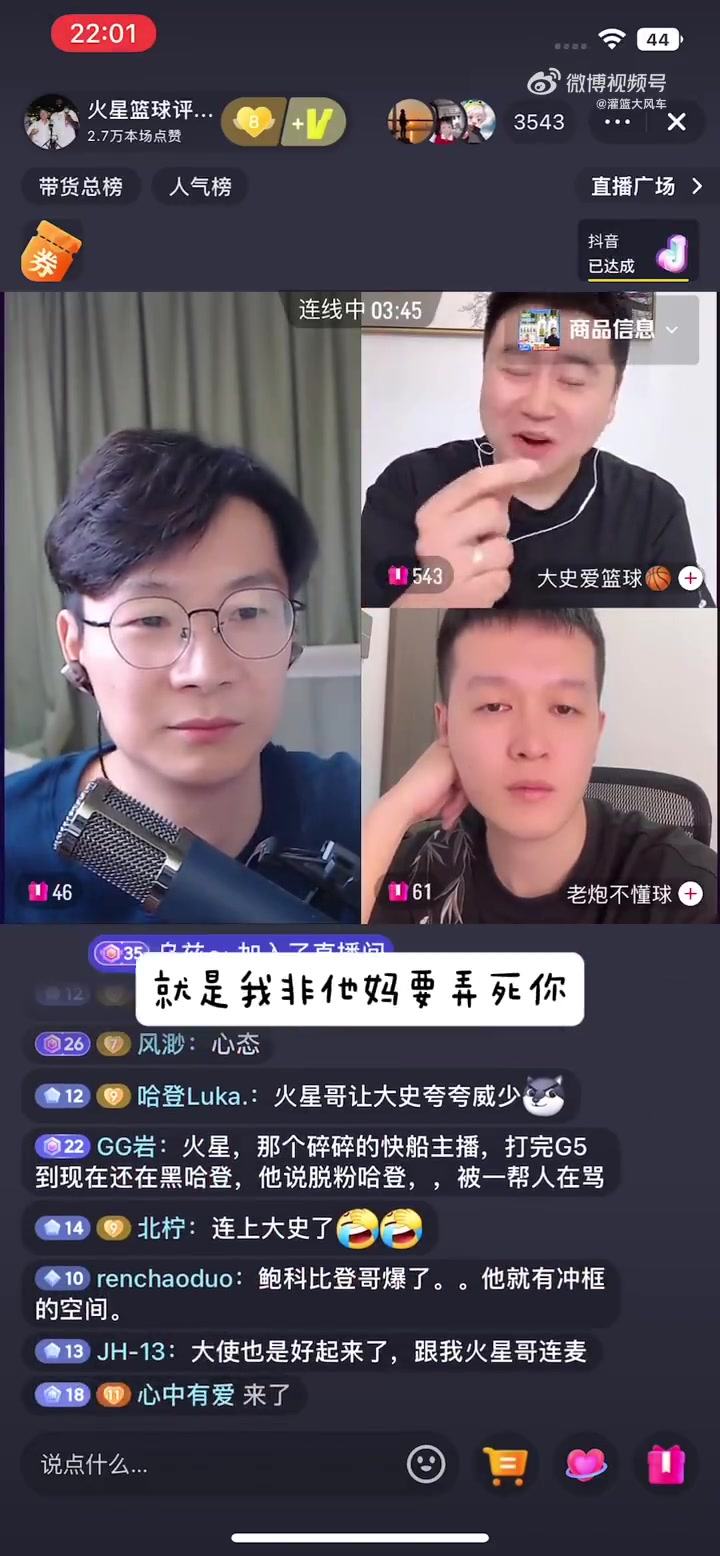Type a comment in 说点什么 field
720x1556 pixels.
pyautogui.click(x=200, y=1465)
